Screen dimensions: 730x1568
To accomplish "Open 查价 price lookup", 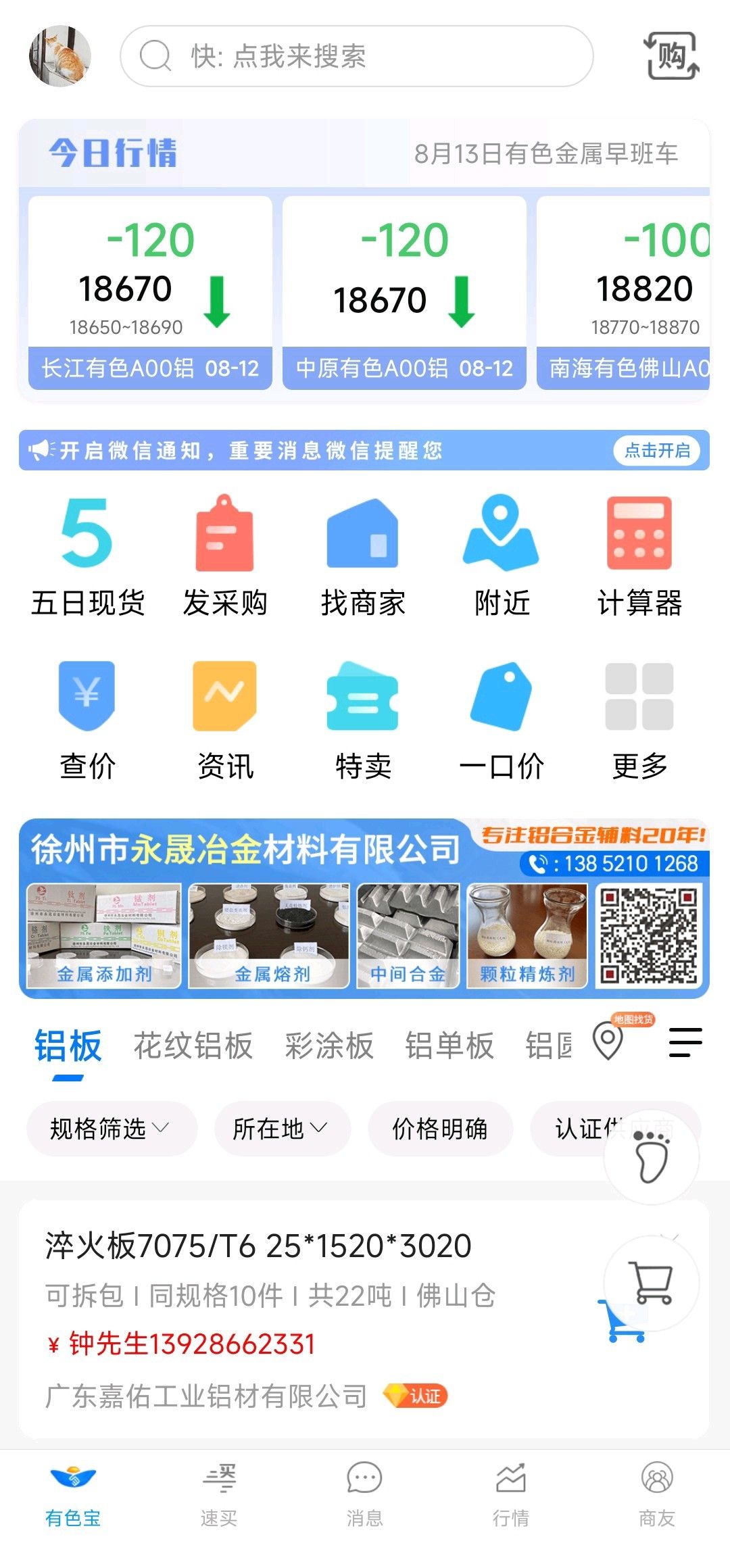I will 87,721.
